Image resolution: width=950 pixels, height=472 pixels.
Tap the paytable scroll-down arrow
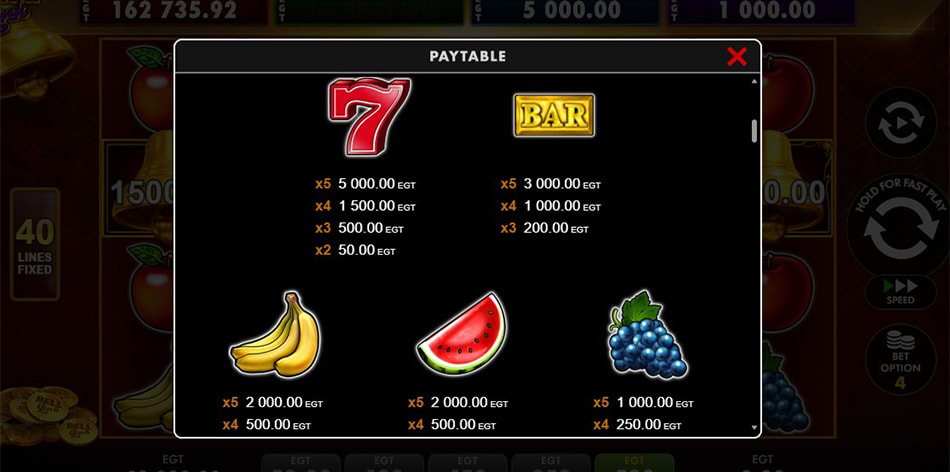(754, 427)
